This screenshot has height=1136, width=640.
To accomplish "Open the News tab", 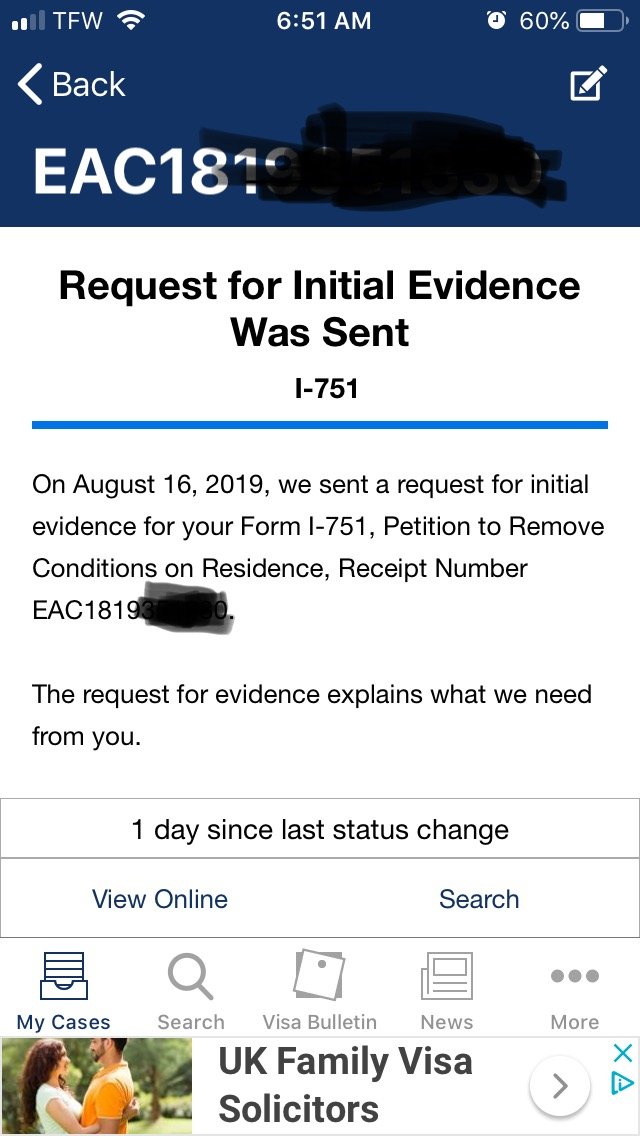I will tap(446, 990).
